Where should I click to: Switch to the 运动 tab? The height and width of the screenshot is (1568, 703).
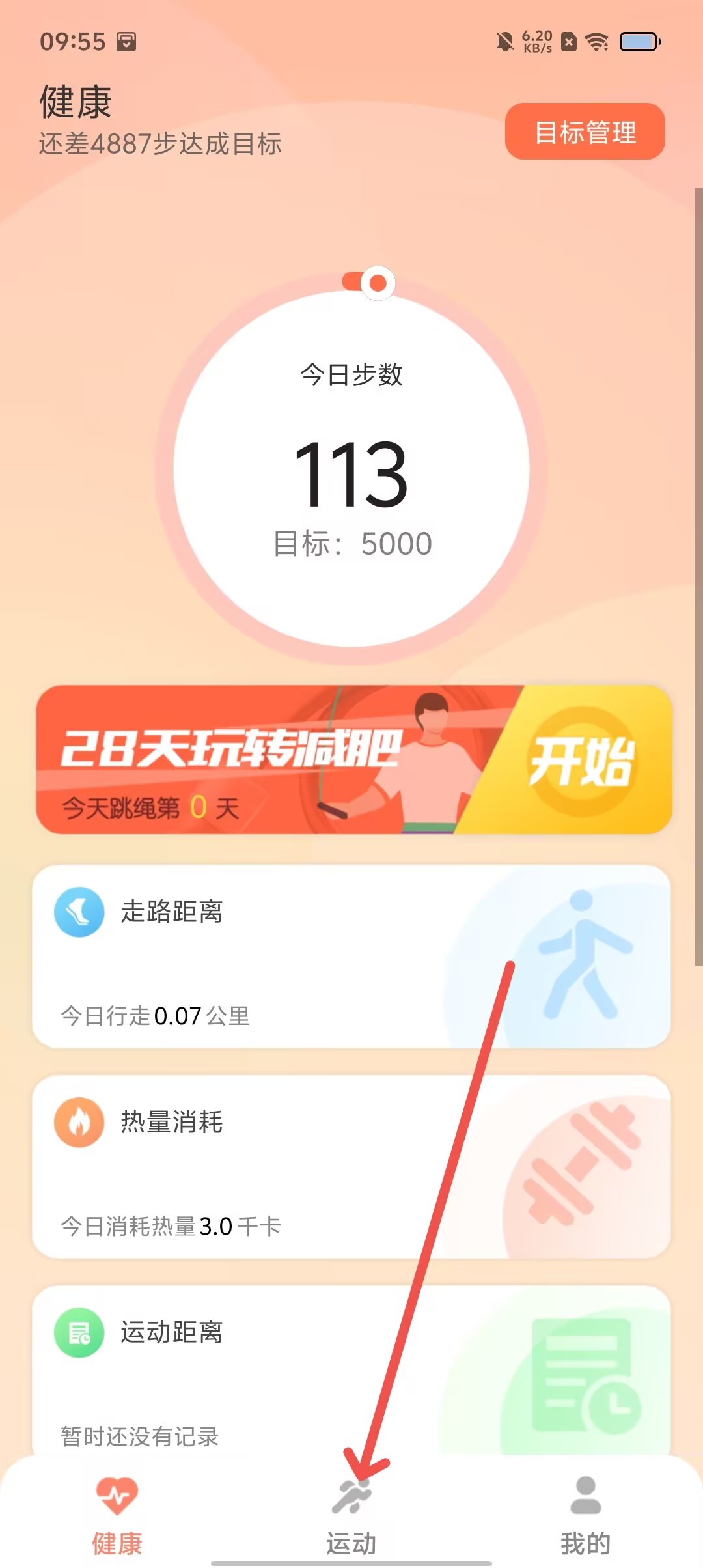click(351, 1514)
